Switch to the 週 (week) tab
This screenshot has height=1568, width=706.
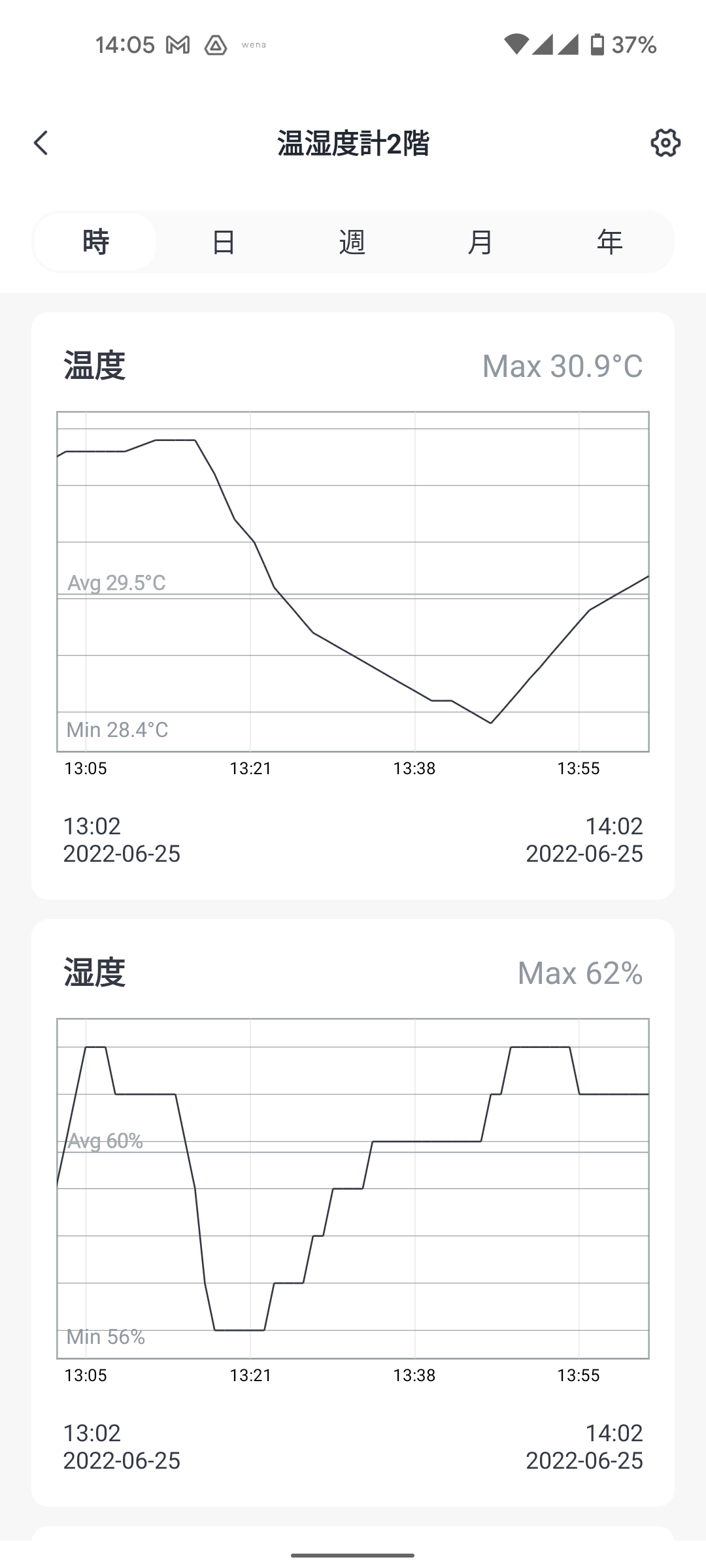click(x=352, y=242)
